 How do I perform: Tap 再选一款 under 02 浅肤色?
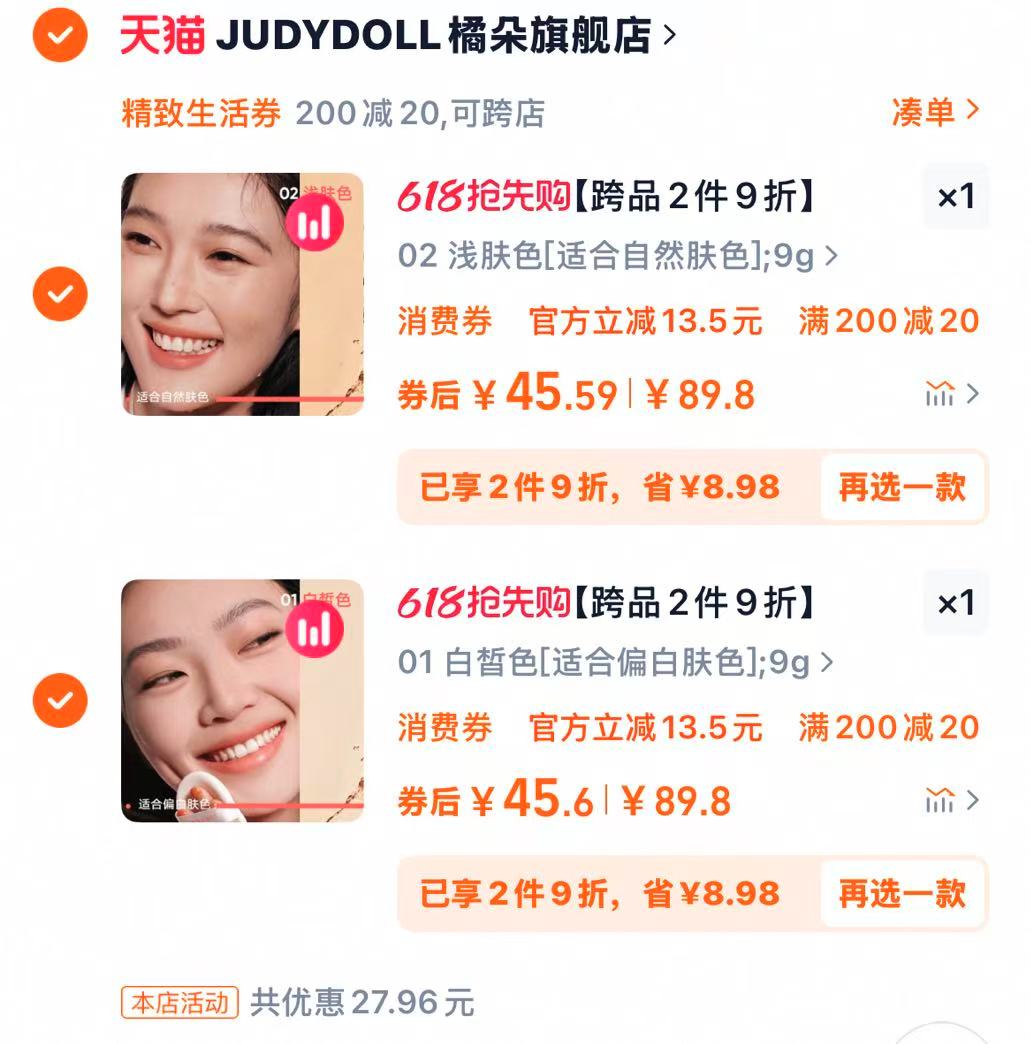[902, 487]
